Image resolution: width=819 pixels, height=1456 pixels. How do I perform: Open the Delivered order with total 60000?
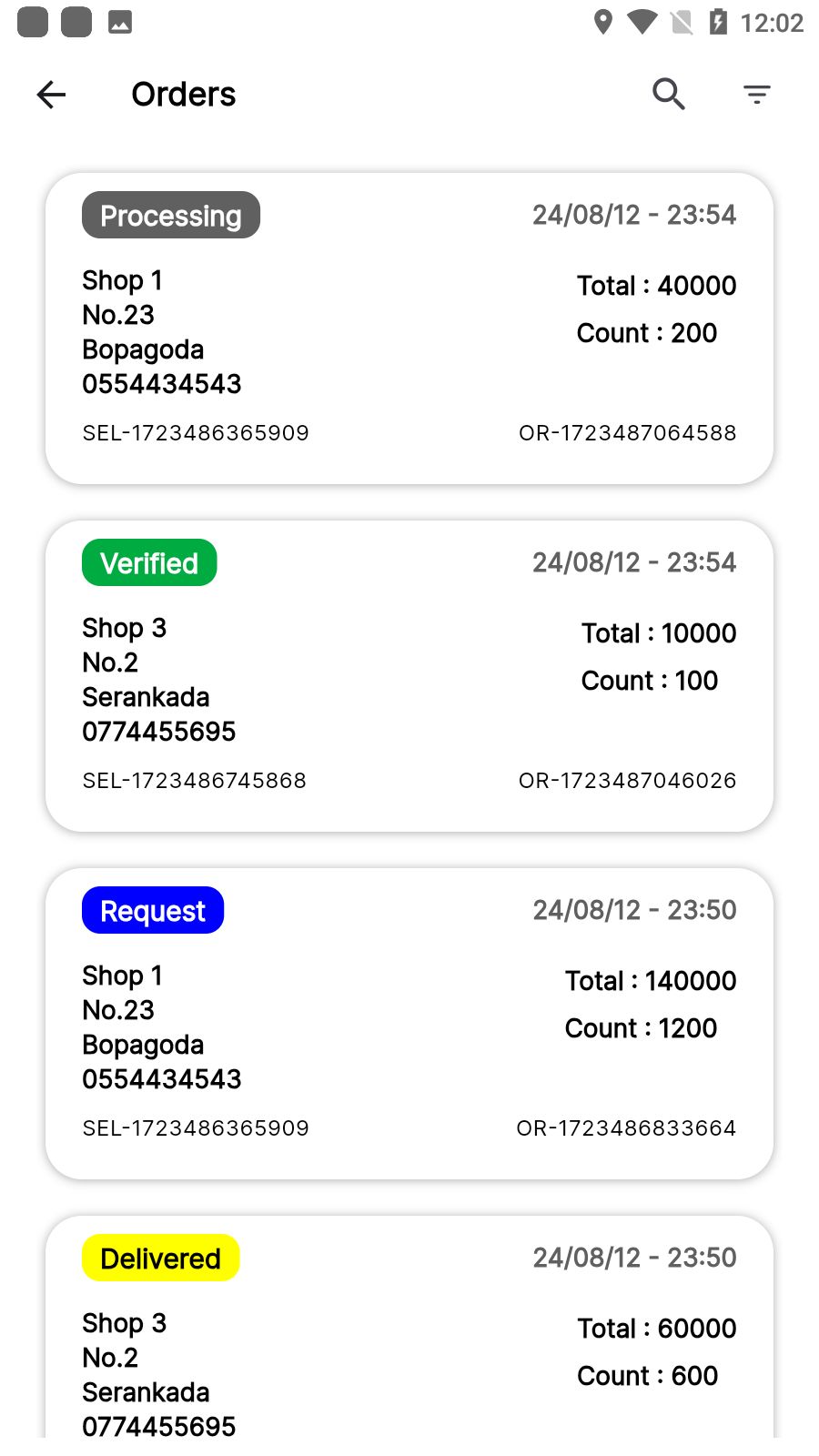pos(409,1338)
